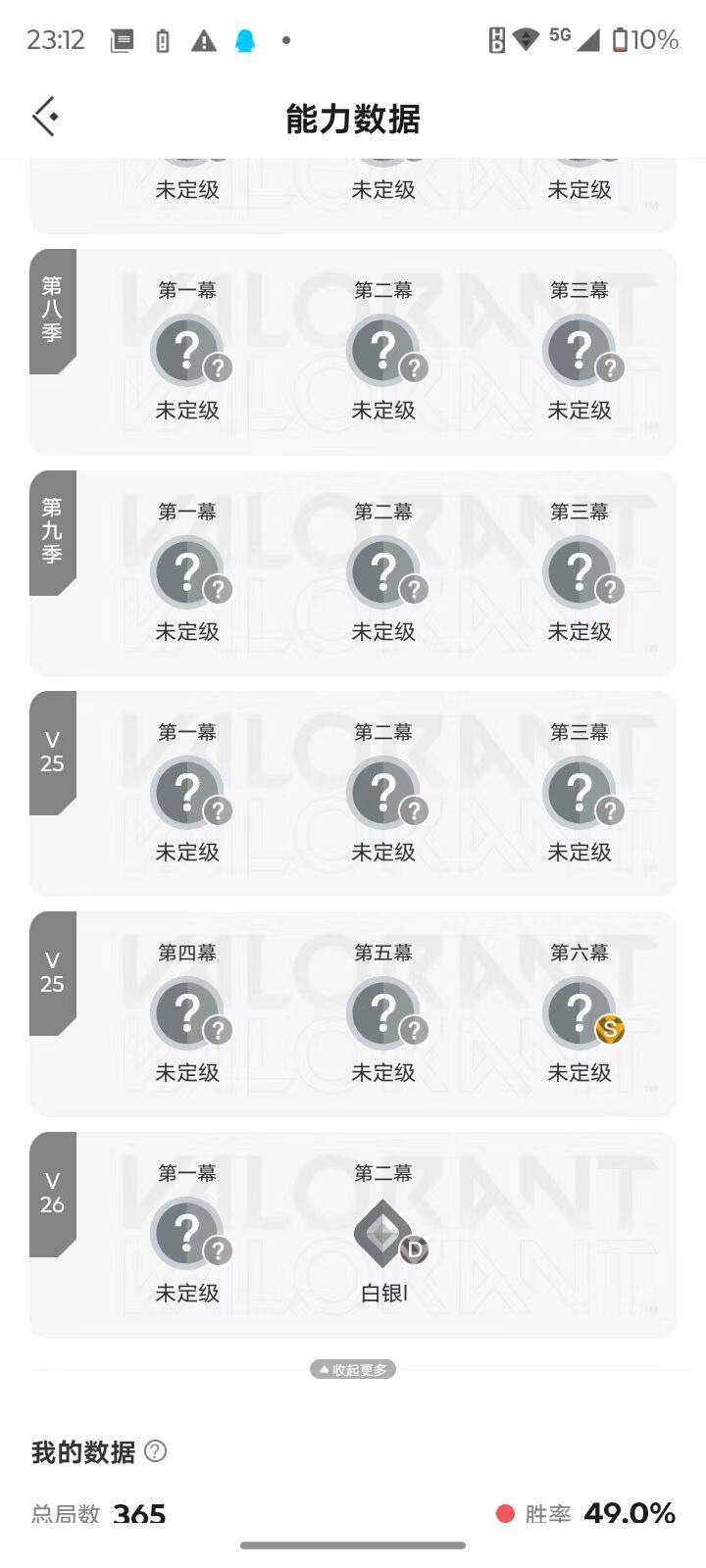Tap the gold S badge on 第六幕 rank icon
This screenshot has height=1568, width=706.
(x=609, y=1030)
